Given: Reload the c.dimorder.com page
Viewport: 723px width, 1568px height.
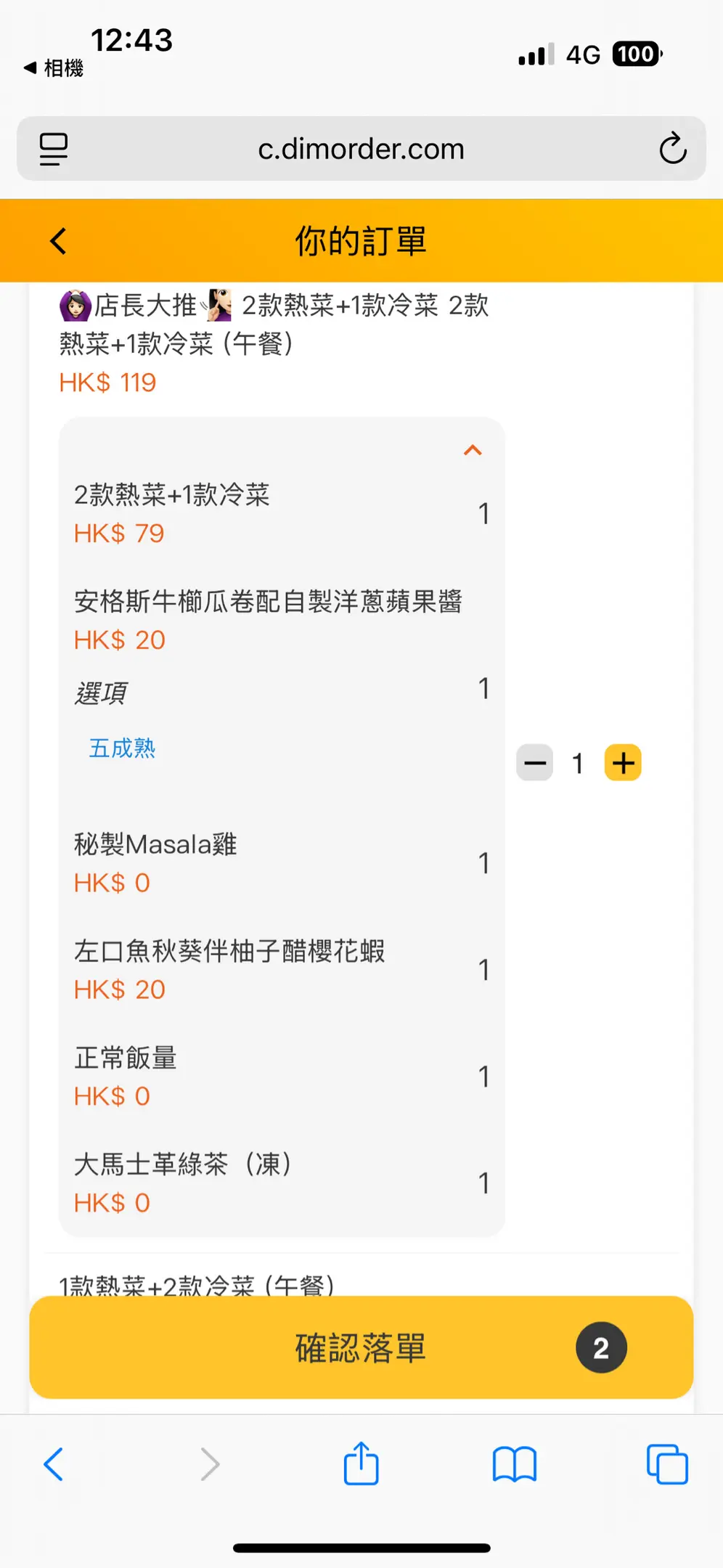Looking at the screenshot, I should click(x=673, y=149).
